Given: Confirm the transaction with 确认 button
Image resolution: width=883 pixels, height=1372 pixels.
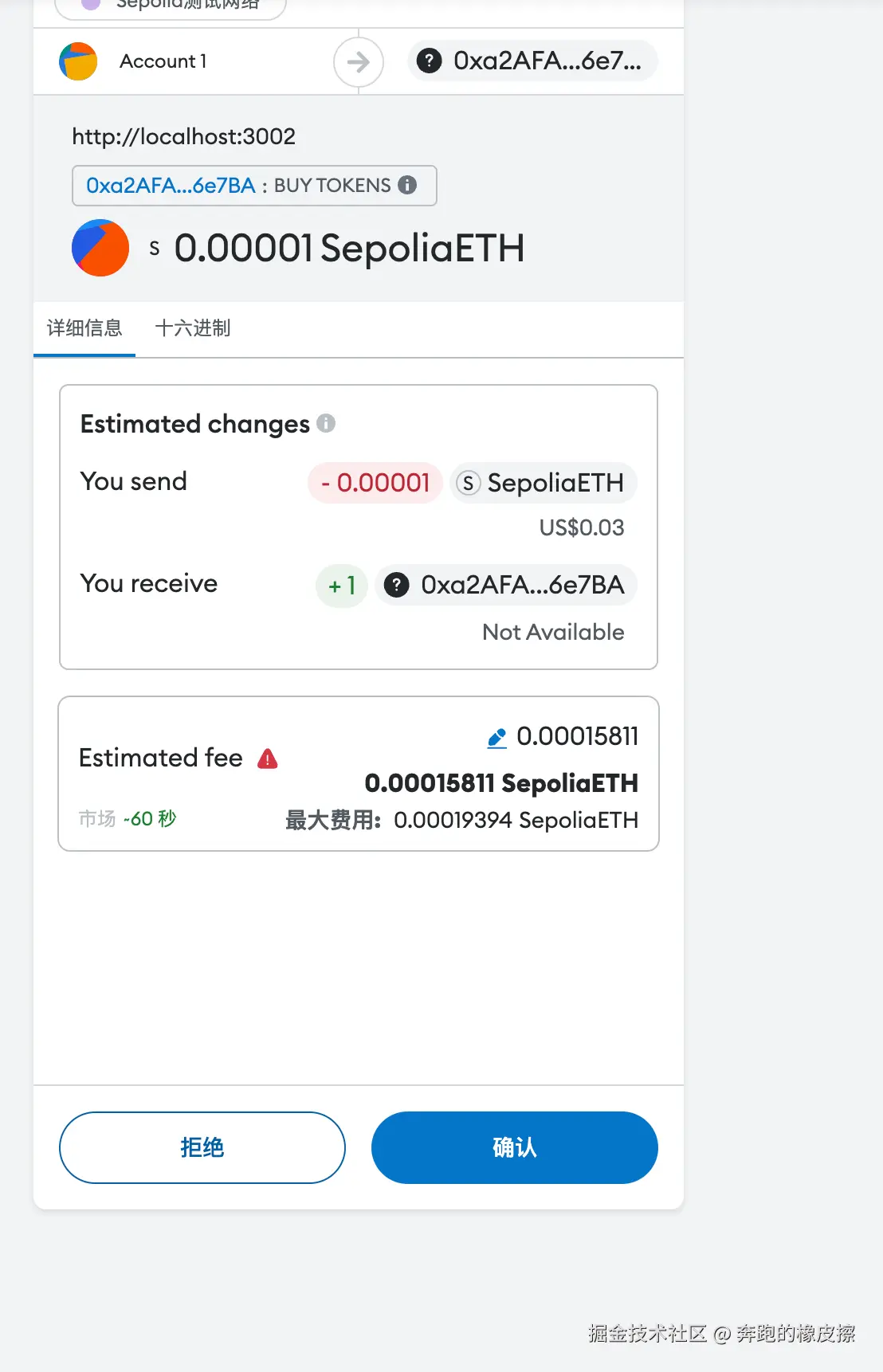Looking at the screenshot, I should (514, 1147).
